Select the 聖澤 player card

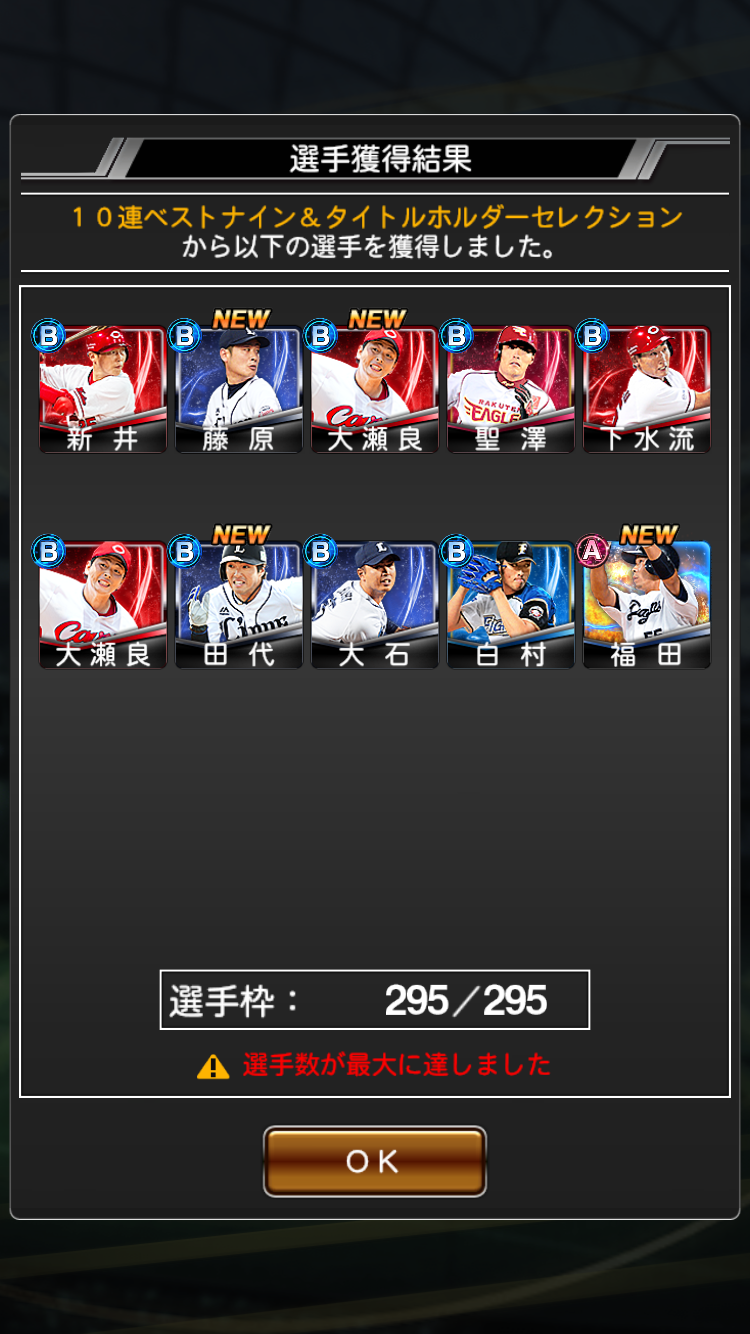(511, 390)
